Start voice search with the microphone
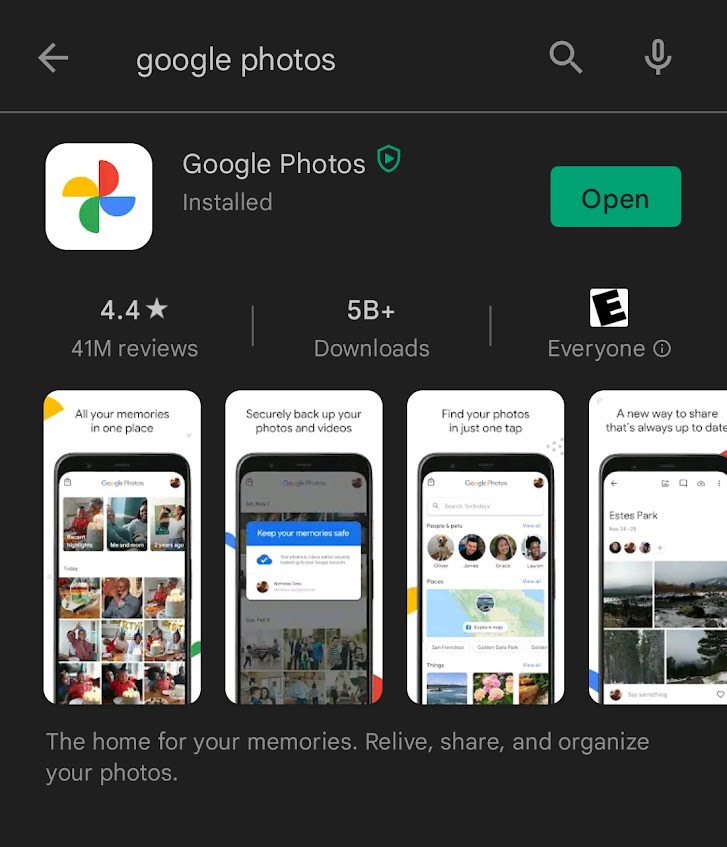The height and width of the screenshot is (847, 727). click(x=658, y=57)
